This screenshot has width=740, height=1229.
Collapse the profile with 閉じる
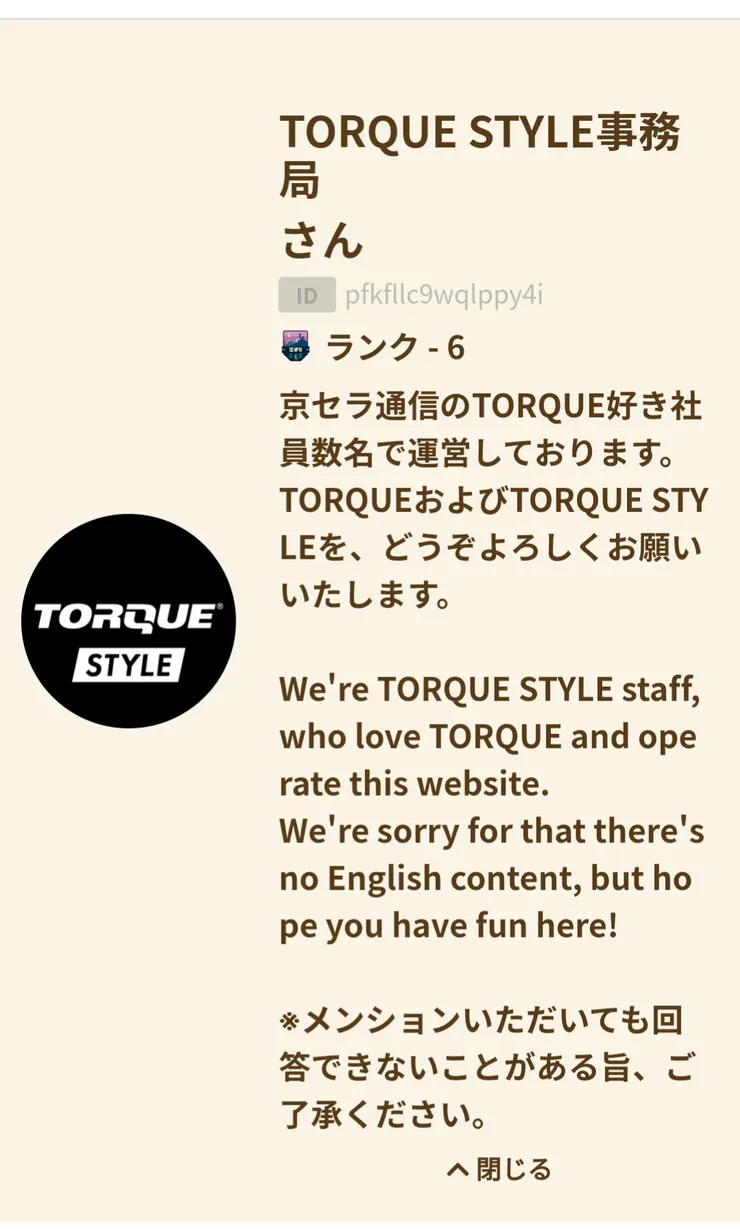point(499,1169)
